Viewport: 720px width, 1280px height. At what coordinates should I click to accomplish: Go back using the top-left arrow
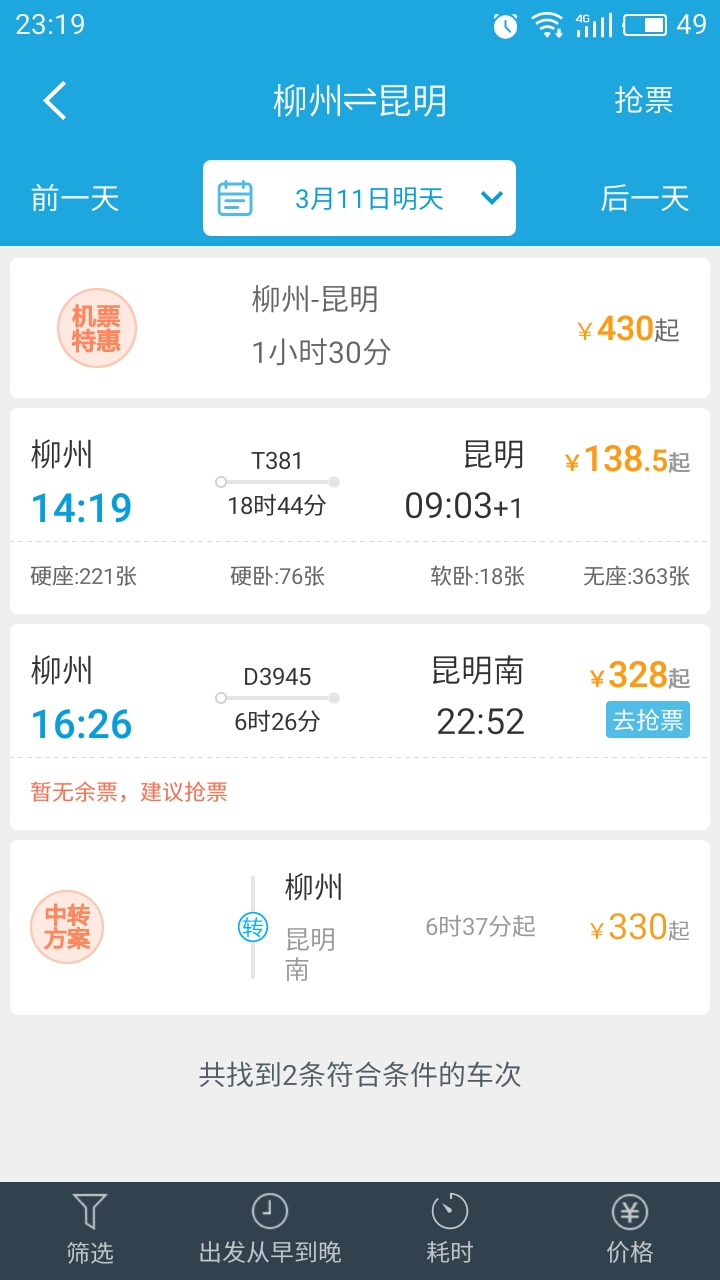[x=55, y=101]
